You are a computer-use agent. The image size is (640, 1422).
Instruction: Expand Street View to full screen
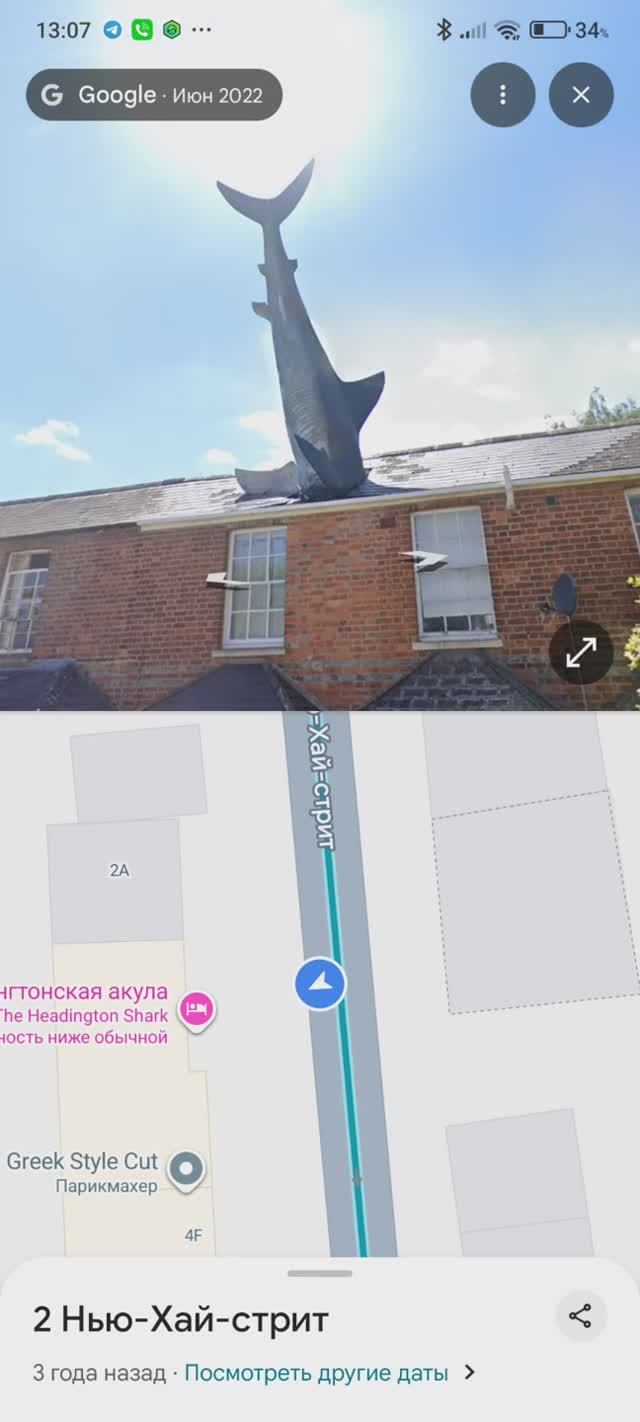coord(581,652)
